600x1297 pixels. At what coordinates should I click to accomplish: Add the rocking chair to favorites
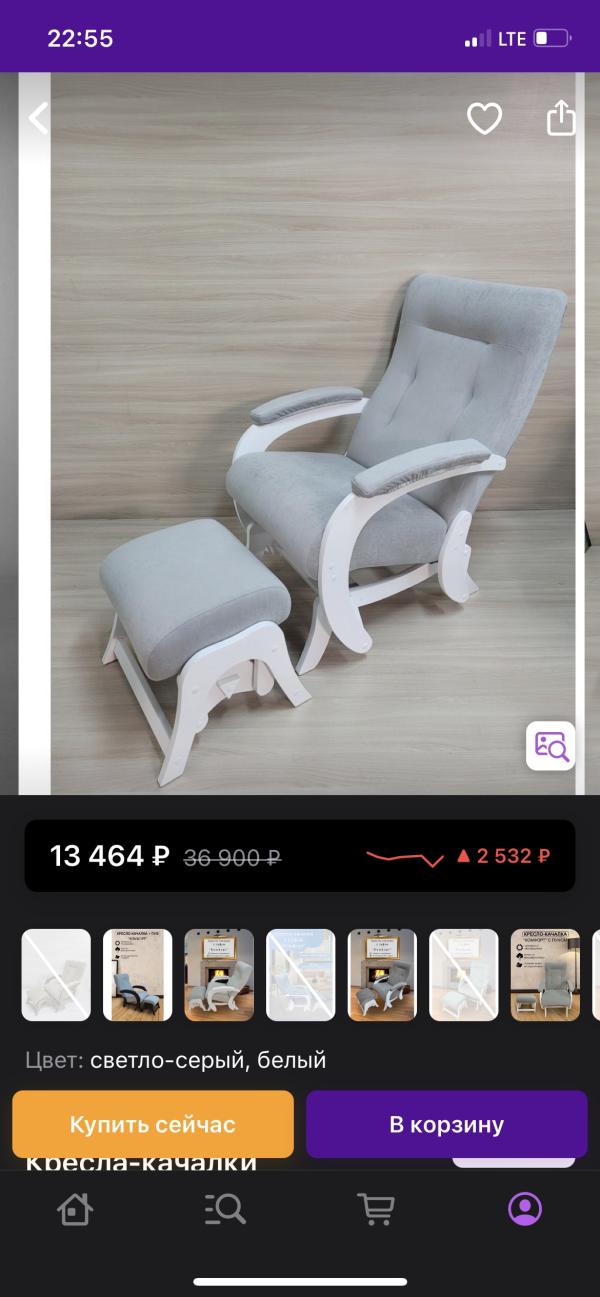[484, 119]
